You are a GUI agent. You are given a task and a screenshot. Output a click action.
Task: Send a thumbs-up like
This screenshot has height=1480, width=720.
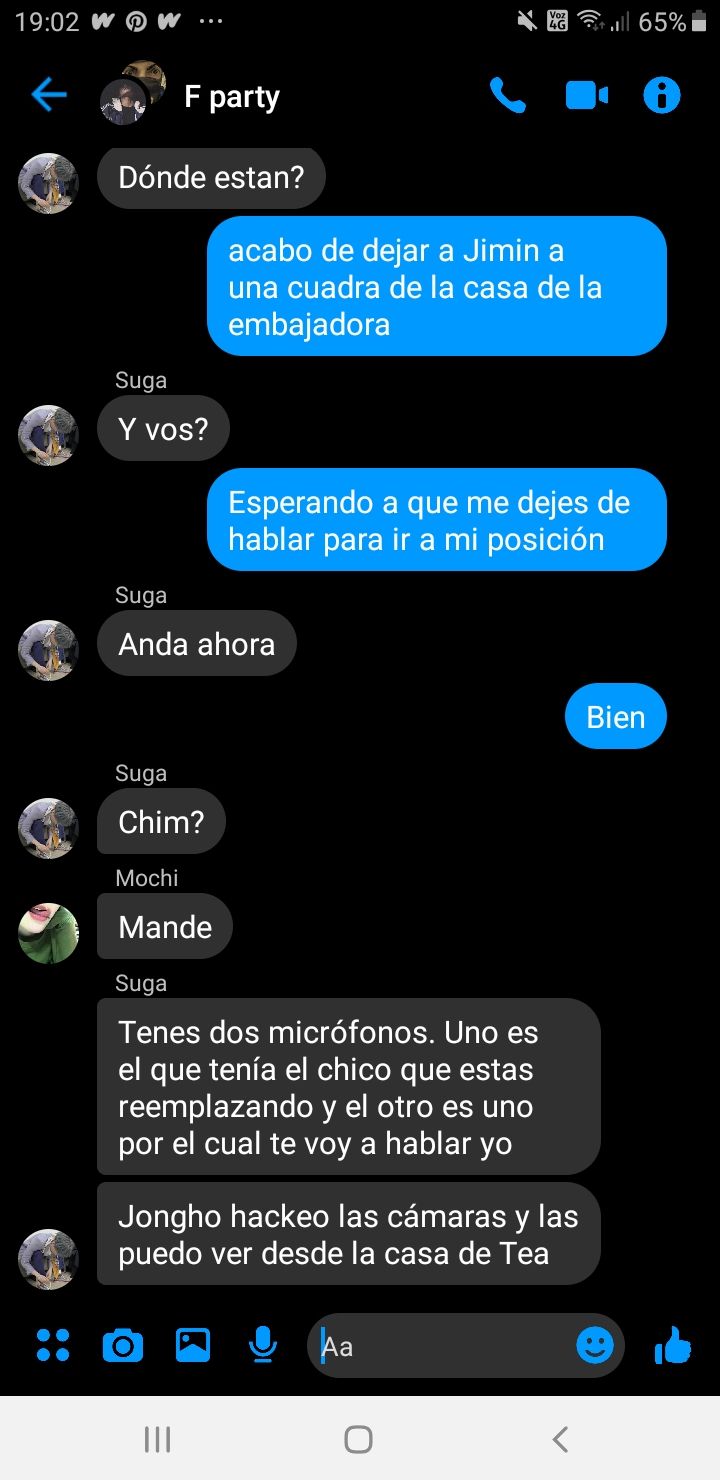pyautogui.click(x=673, y=1345)
